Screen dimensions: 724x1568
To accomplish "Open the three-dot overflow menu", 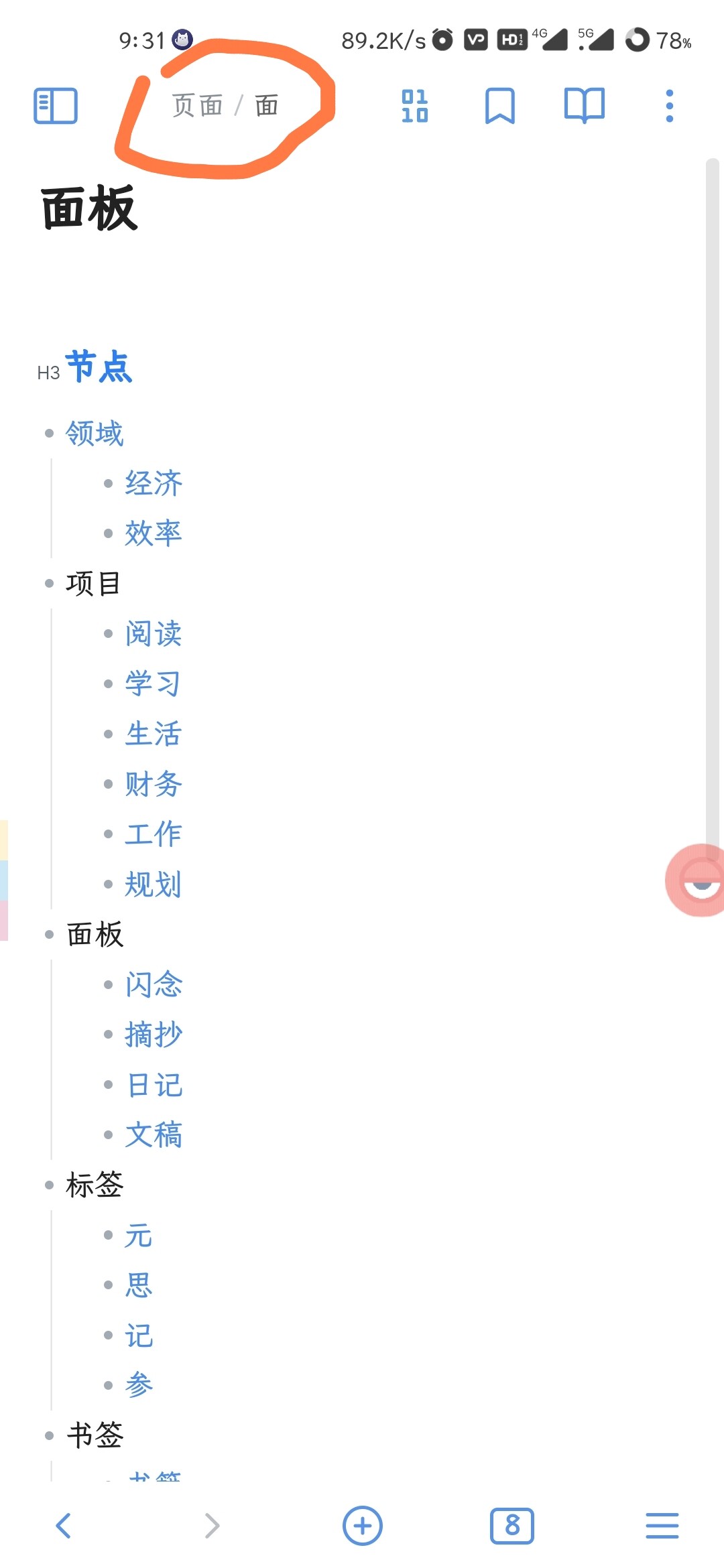I will click(669, 106).
